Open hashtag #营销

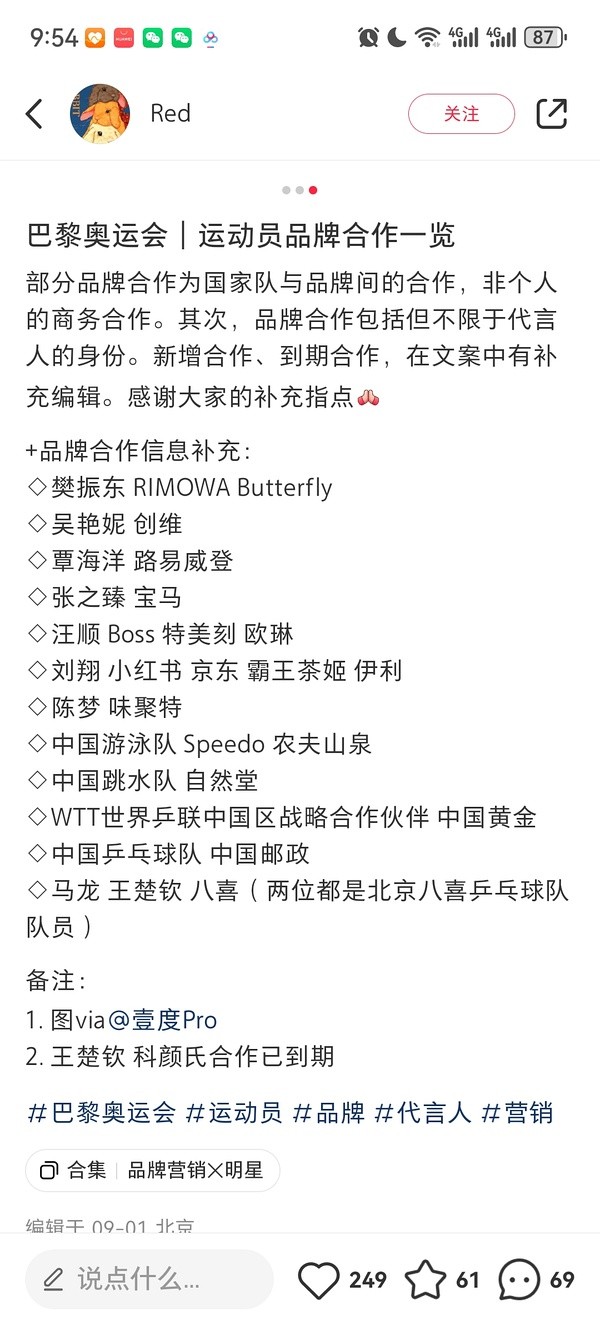(x=517, y=1112)
